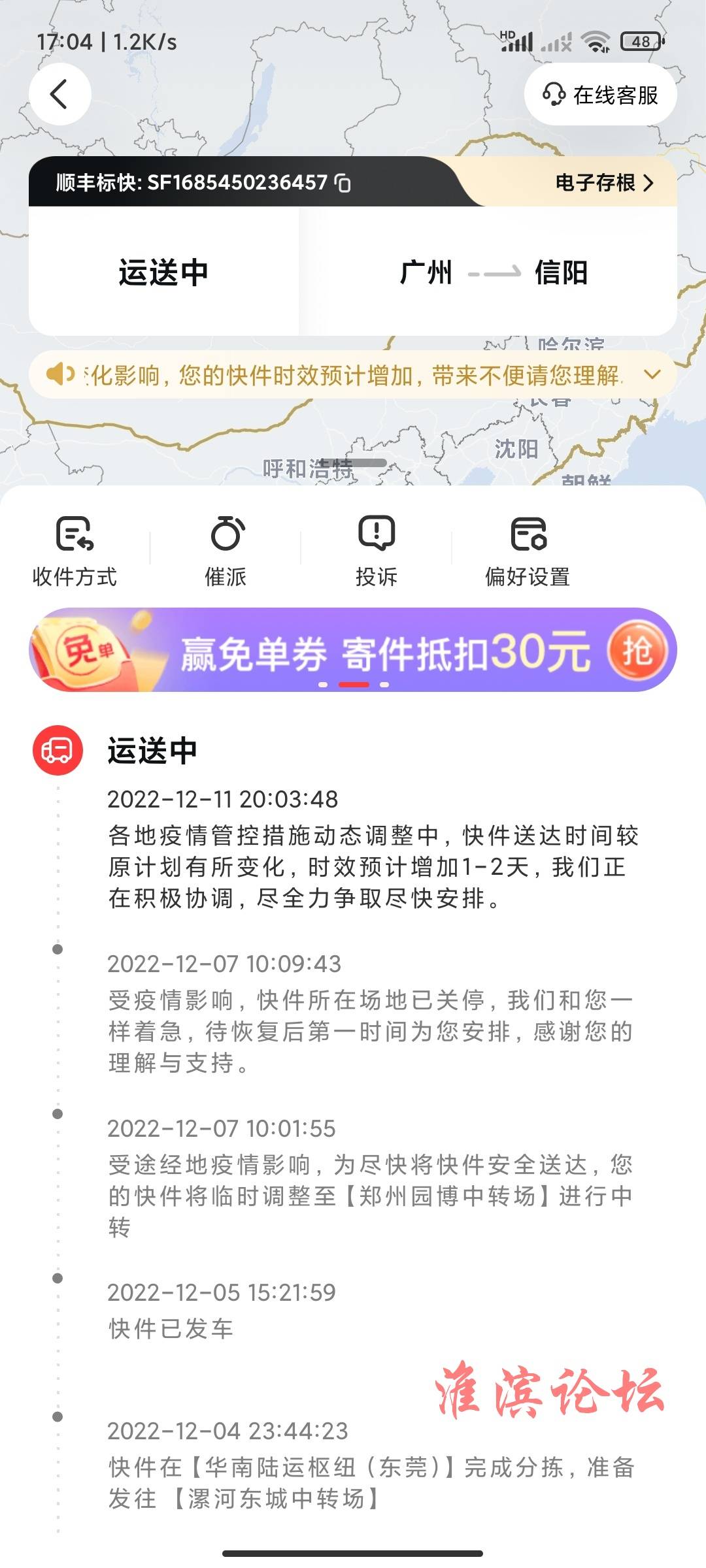Open 收件方式 delivery method options
The width and height of the screenshot is (706, 1568).
[x=75, y=550]
